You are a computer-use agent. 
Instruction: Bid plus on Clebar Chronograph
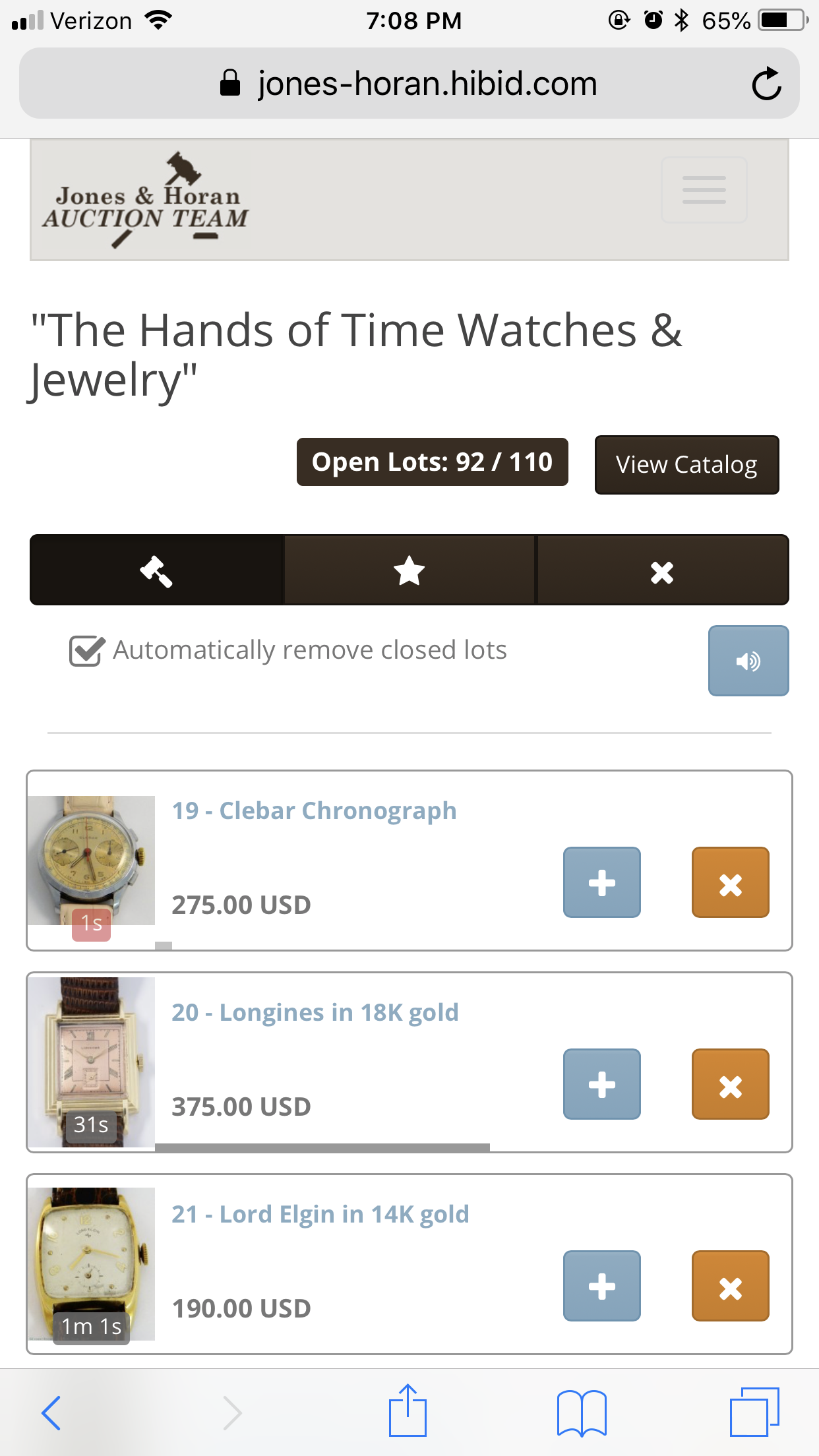click(x=601, y=882)
